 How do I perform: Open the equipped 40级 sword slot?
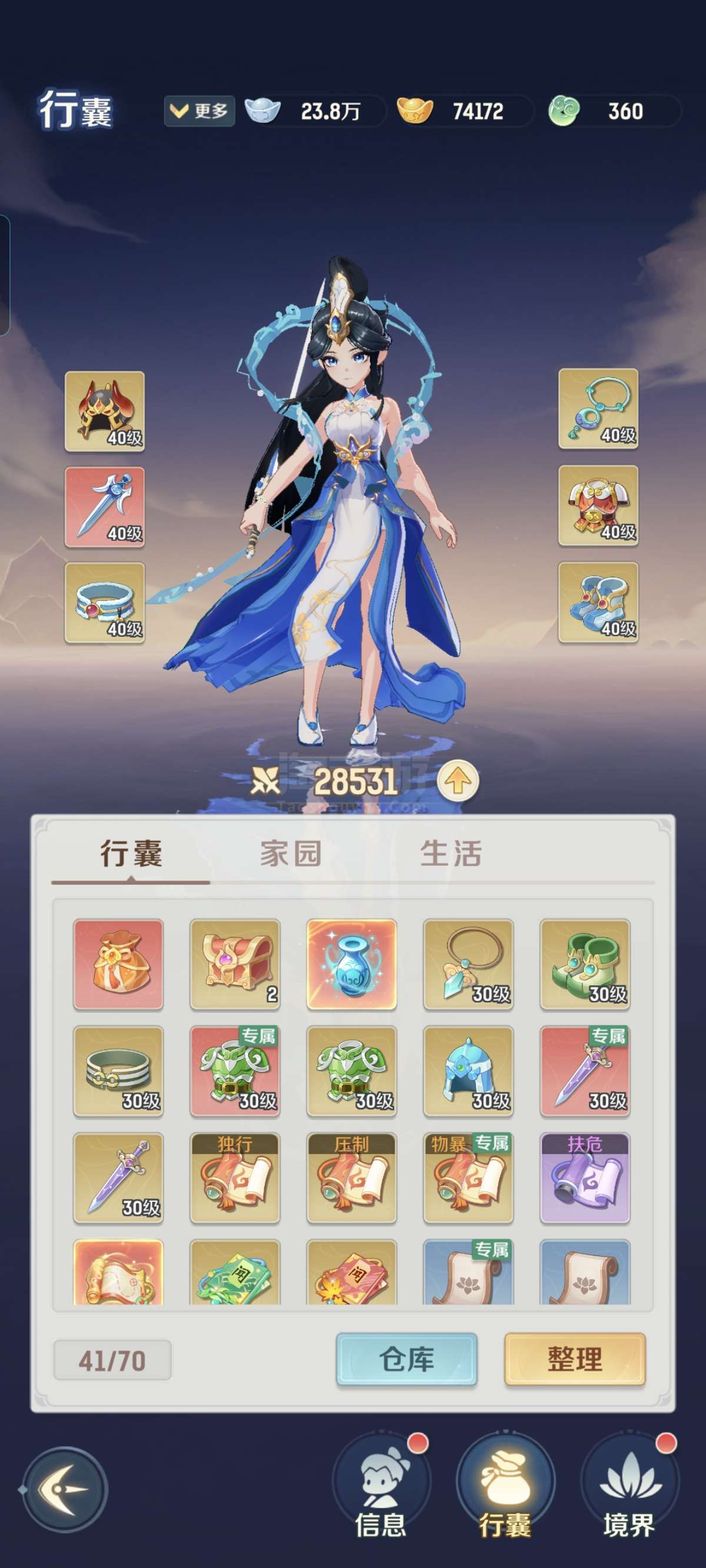click(x=105, y=507)
